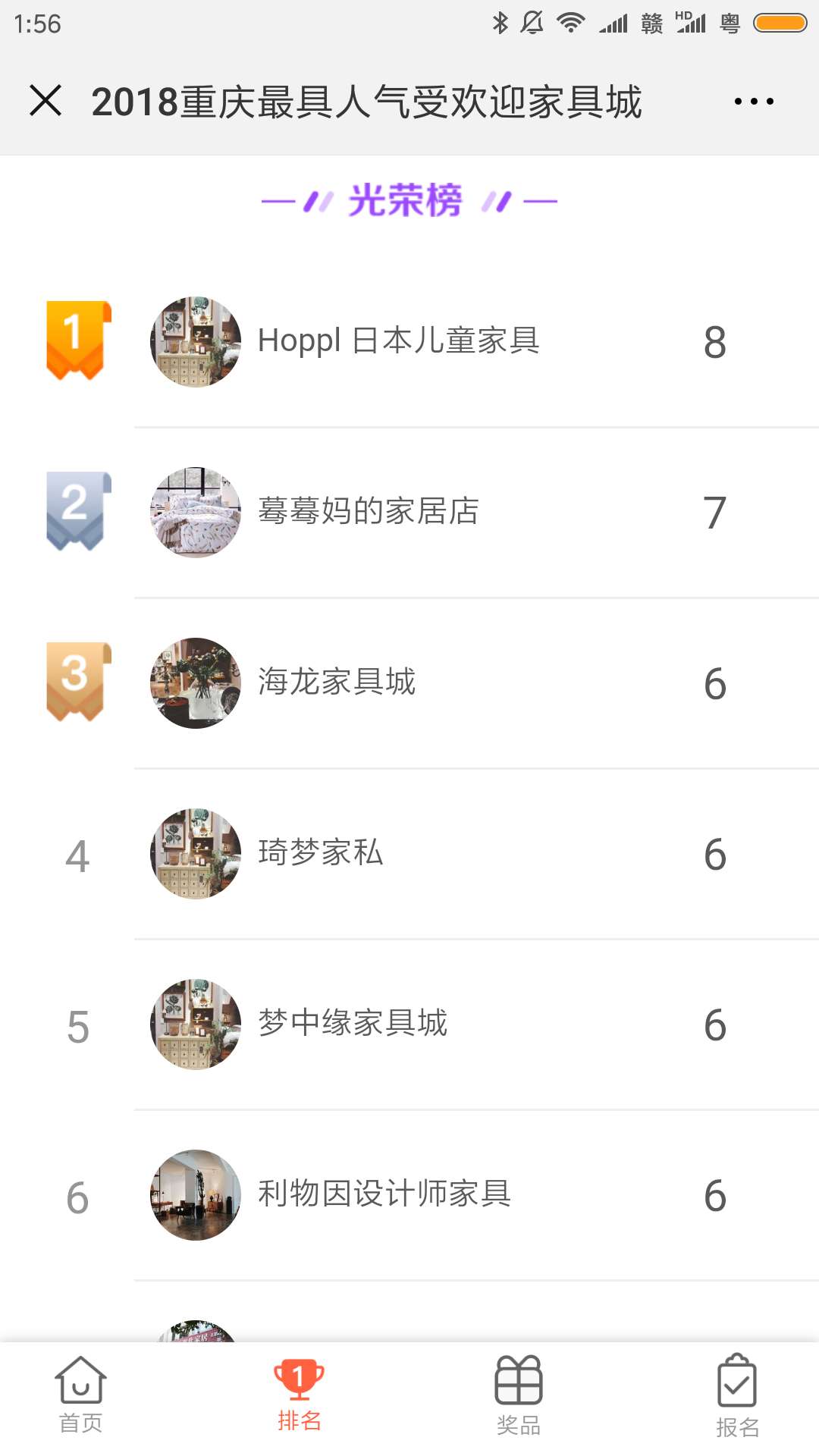Open Hoppl 日本儿童家具 entry

point(399,341)
